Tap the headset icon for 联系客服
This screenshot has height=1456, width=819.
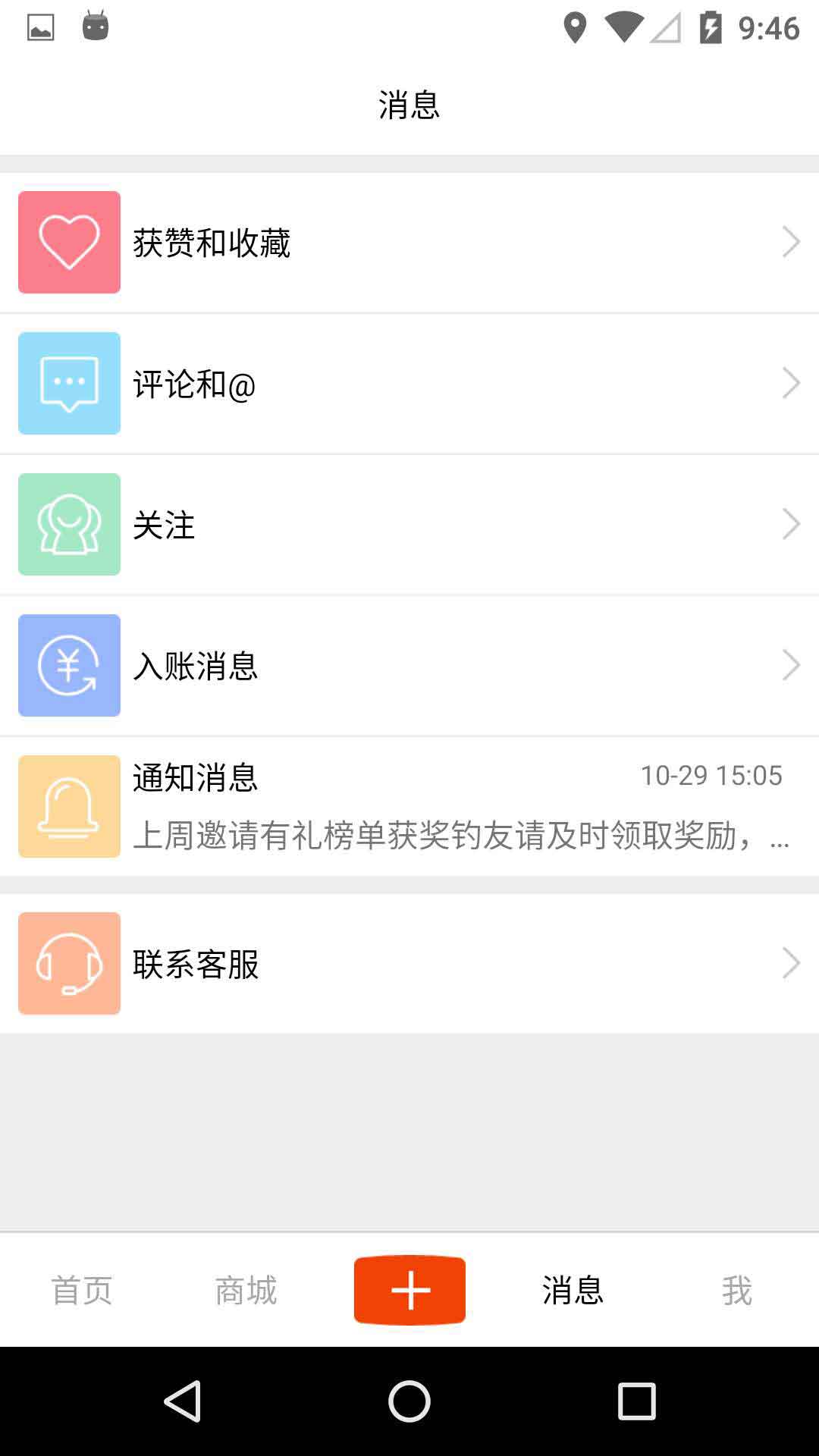pyautogui.click(x=69, y=963)
